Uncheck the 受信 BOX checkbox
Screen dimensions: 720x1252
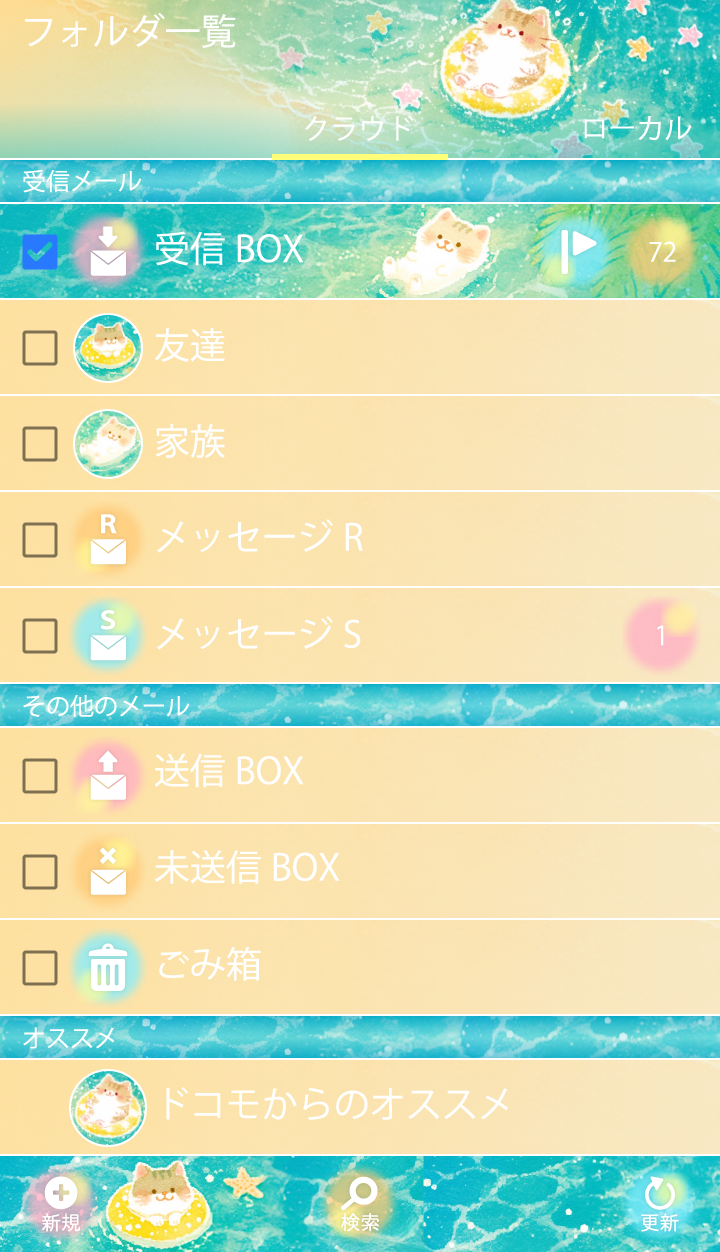coord(40,252)
